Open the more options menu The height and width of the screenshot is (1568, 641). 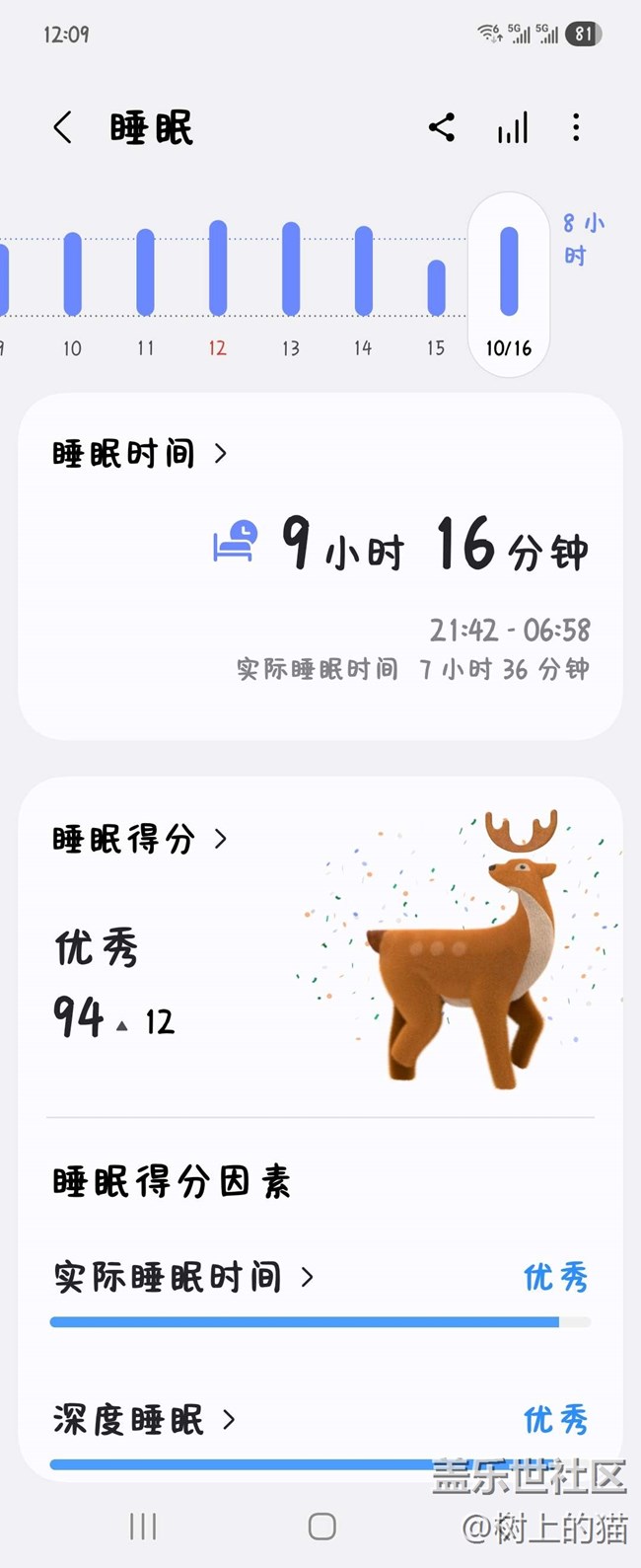(x=576, y=128)
